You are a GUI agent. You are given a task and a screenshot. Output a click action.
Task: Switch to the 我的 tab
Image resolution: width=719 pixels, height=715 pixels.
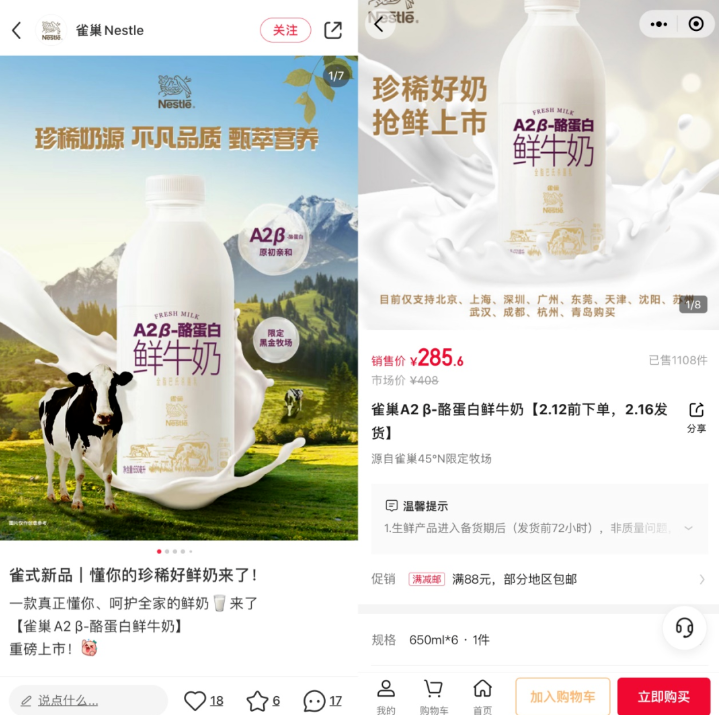386,696
